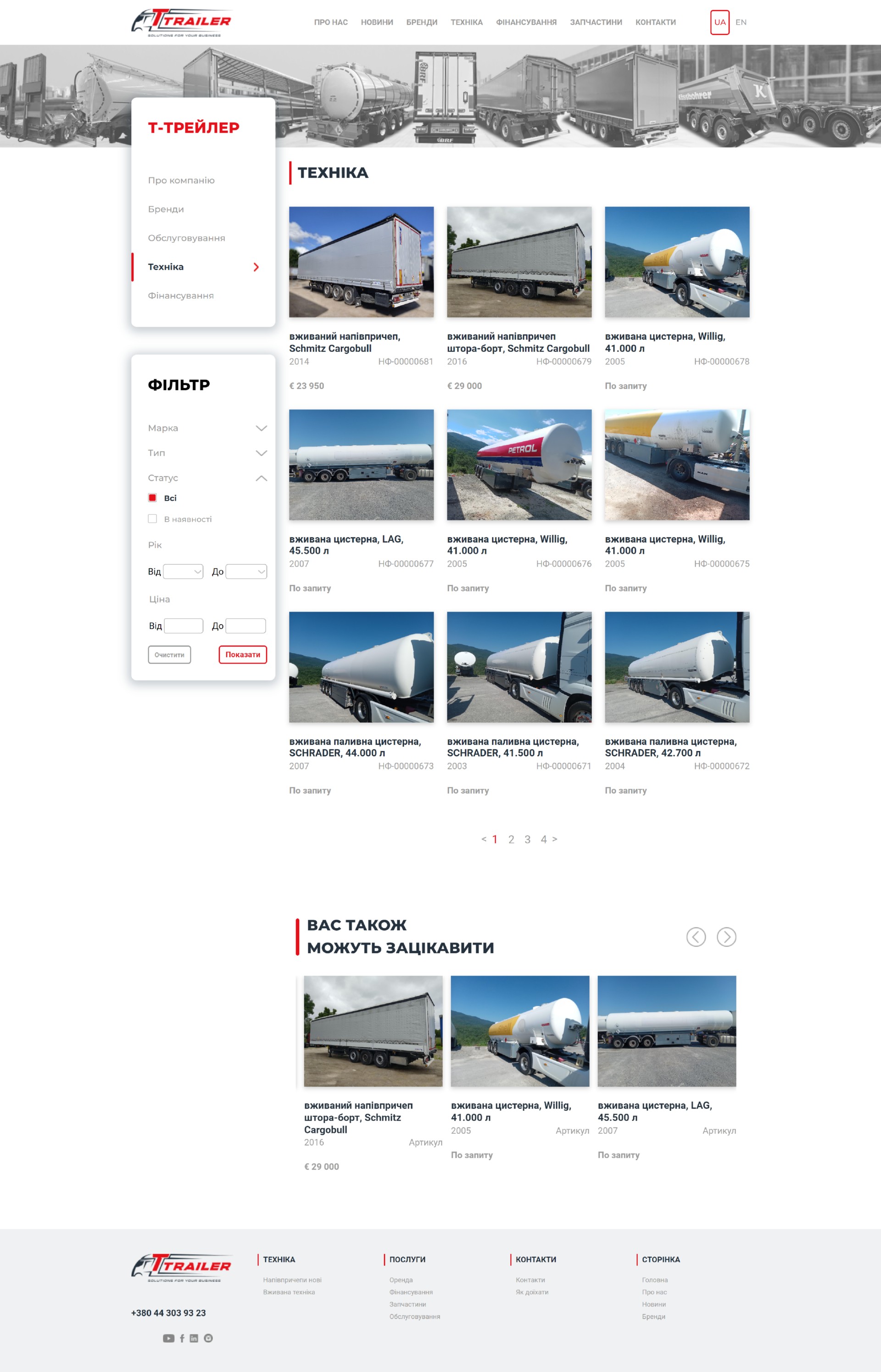Viewport: 881px width, 1372px height.
Task: Select Обслуговування in the sidebar menu
Action: [x=186, y=238]
